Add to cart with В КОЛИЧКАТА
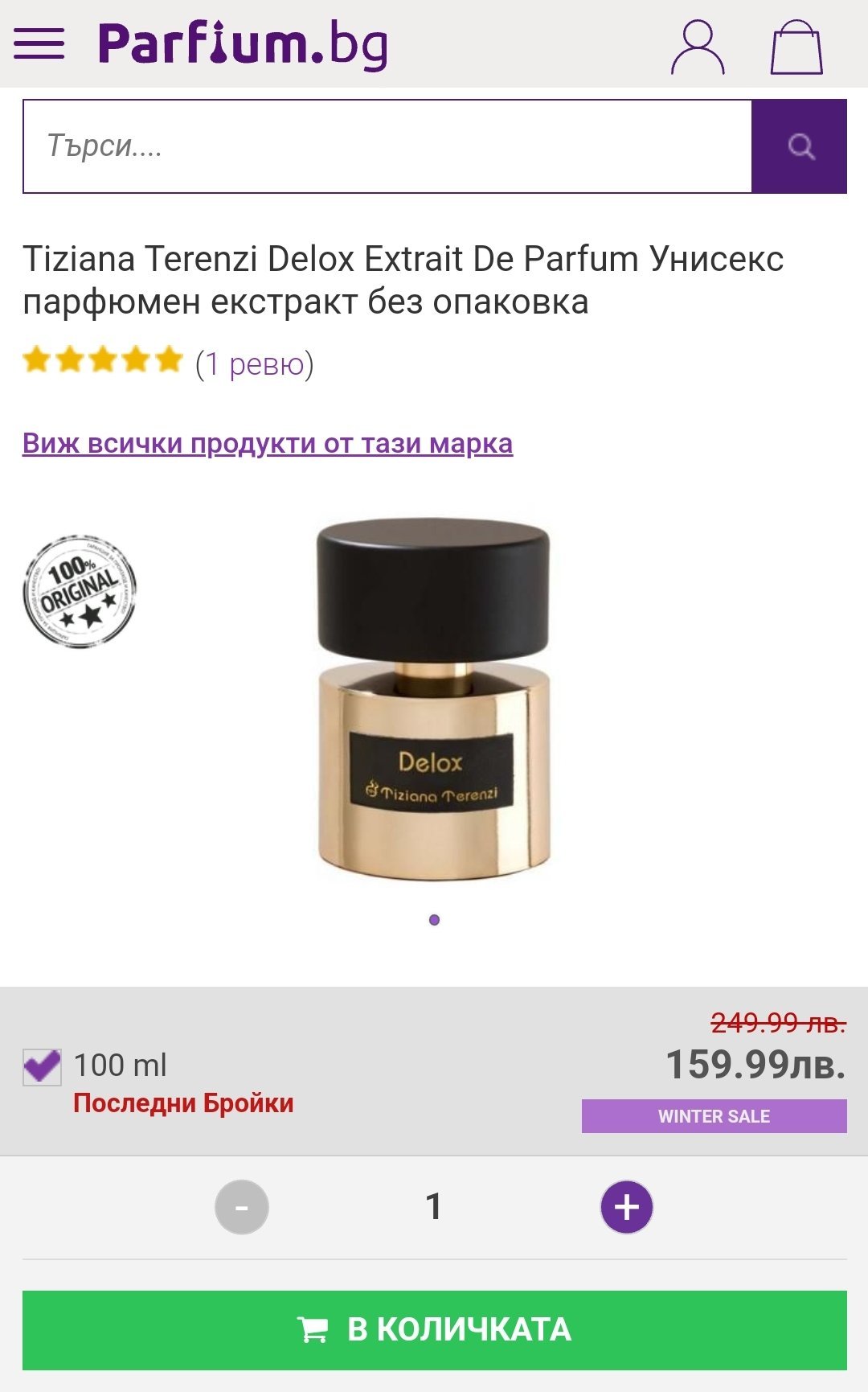868x1392 pixels. tap(434, 1329)
